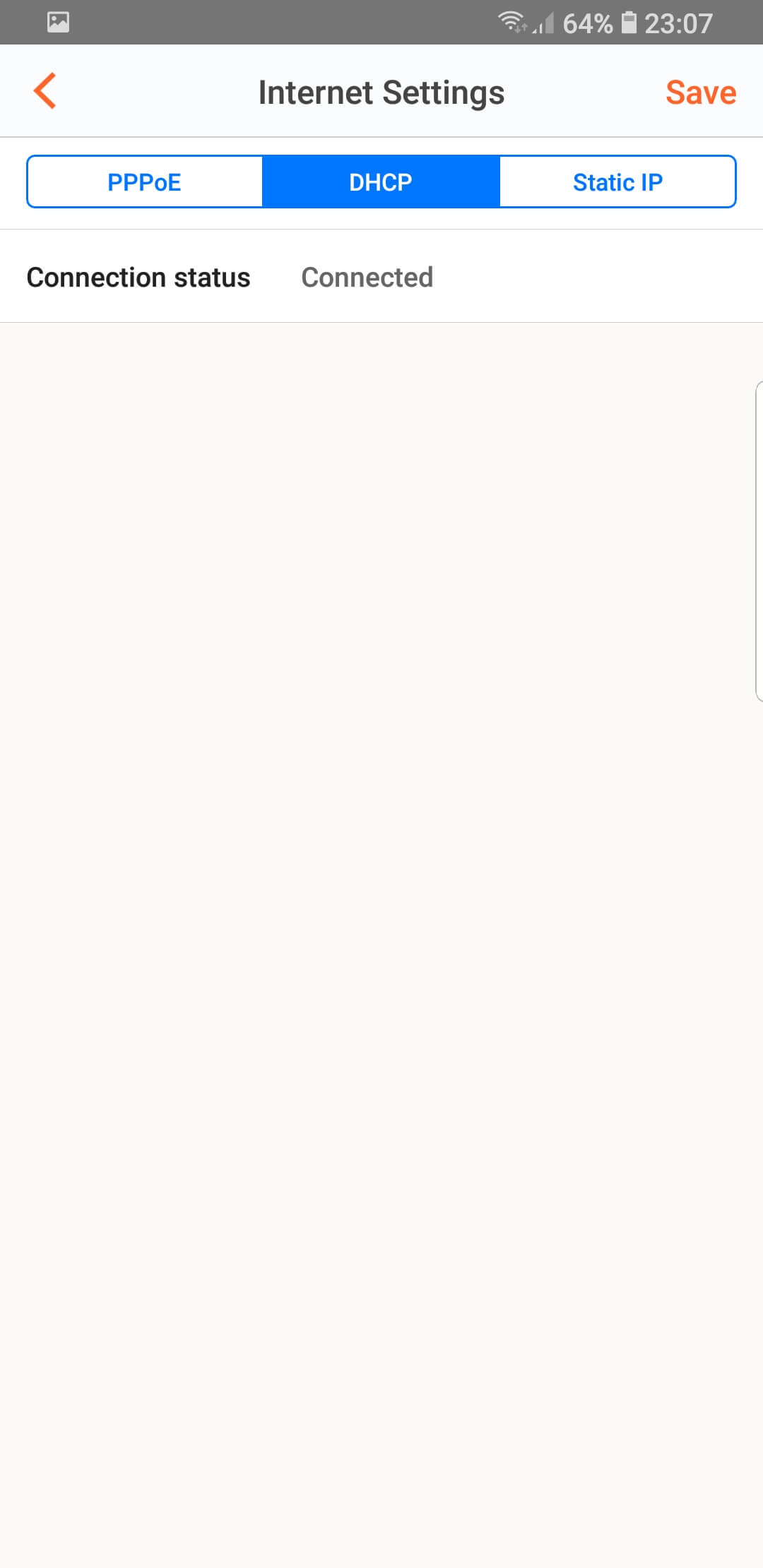Viewport: 763px width, 1568px height.
Task: Go back using the orange arrow
Action: coord(45,92)
